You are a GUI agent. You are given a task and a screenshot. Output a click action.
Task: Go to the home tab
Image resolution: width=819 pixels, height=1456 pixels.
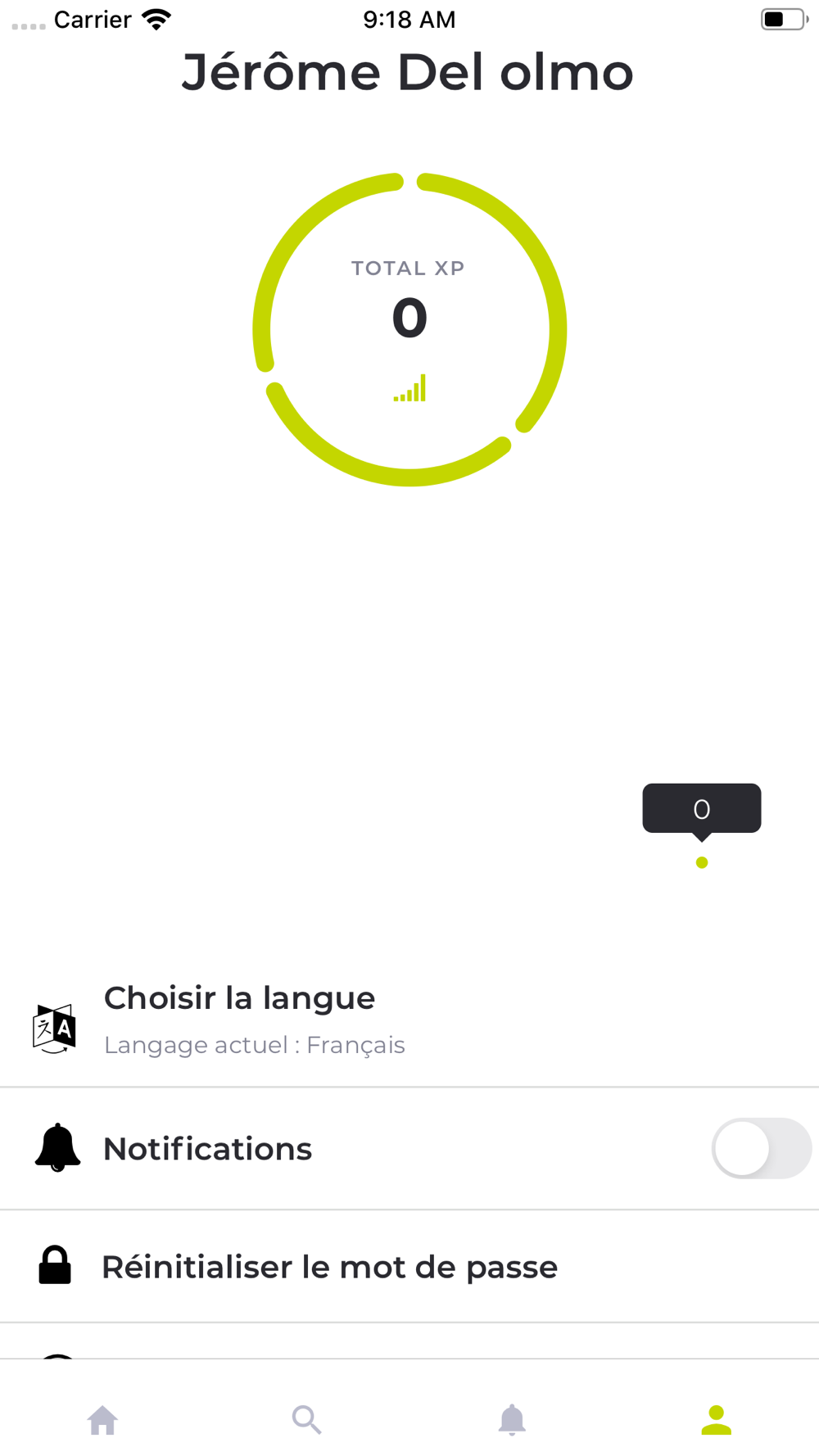point(102,1419)
